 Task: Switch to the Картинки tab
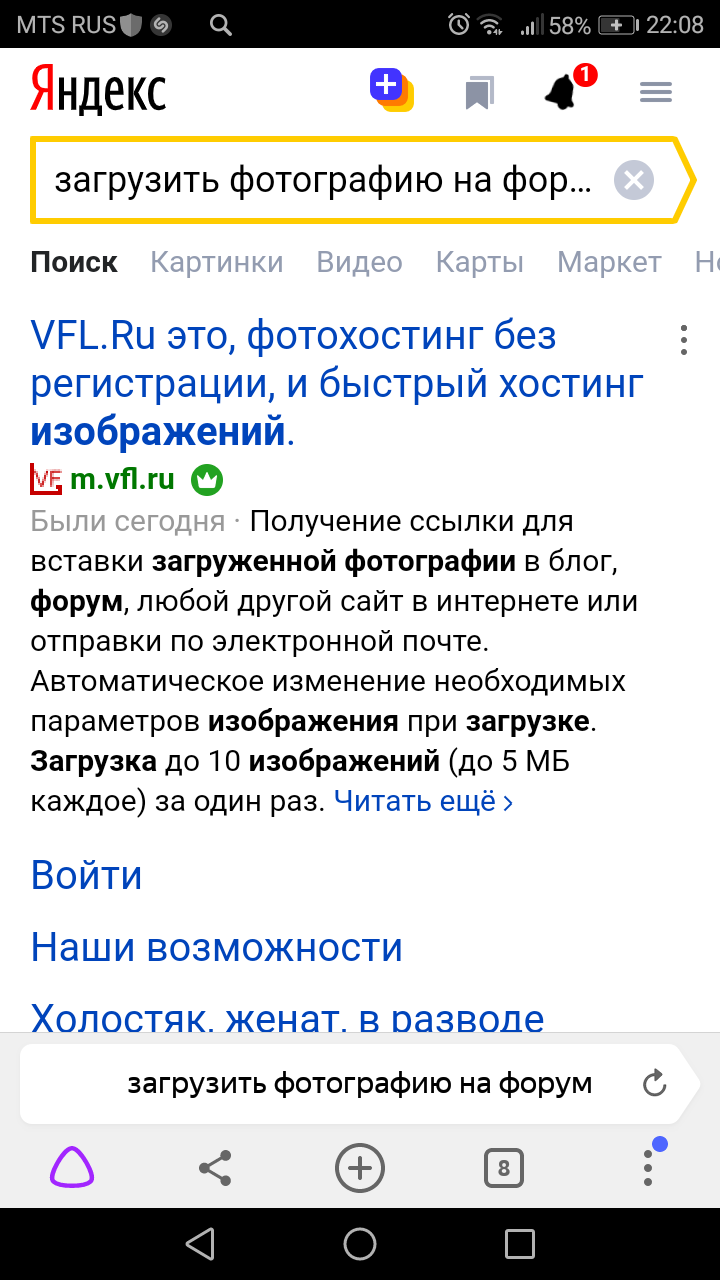point(216,262)
